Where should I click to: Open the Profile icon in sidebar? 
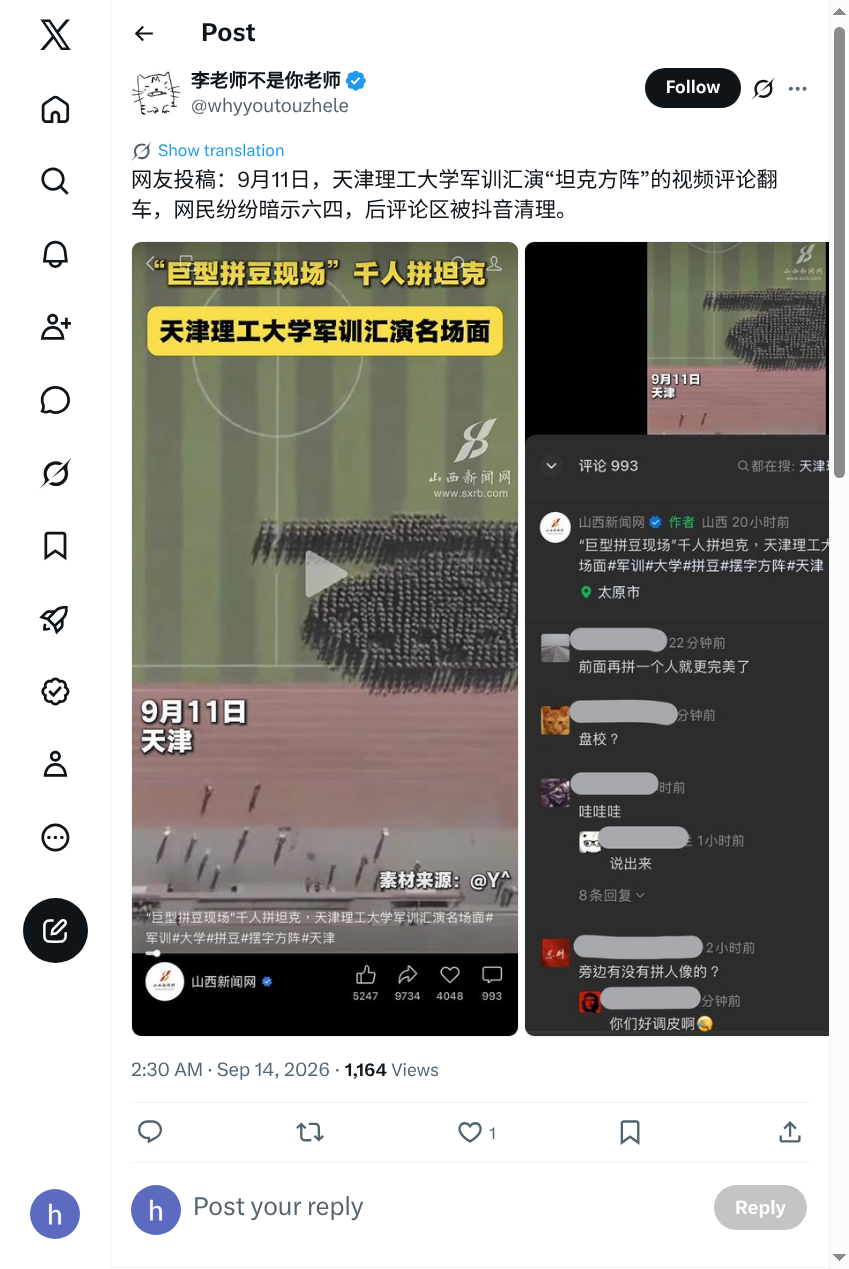pyautogui.click(x=55, y=764)
